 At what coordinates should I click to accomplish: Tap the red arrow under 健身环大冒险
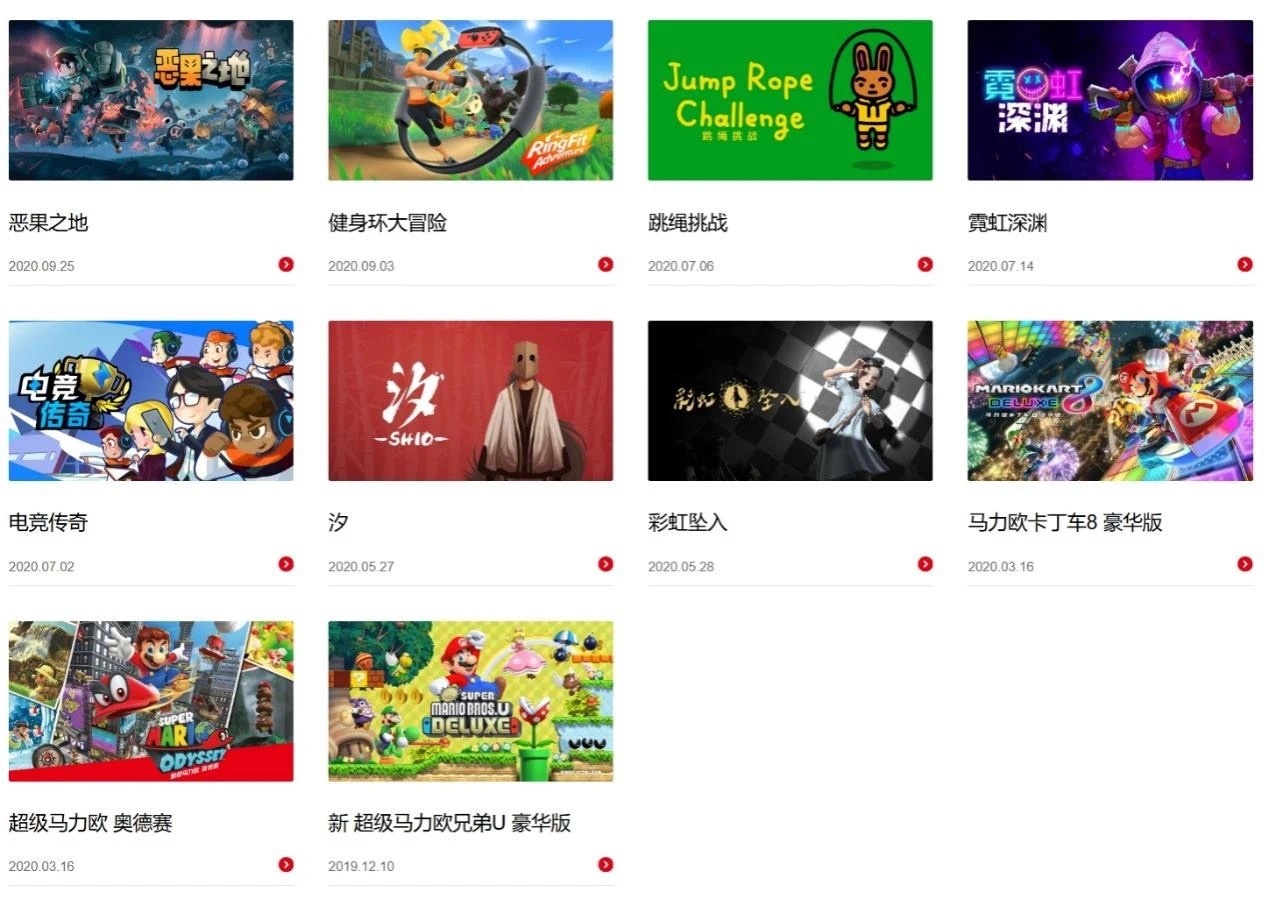606,264
